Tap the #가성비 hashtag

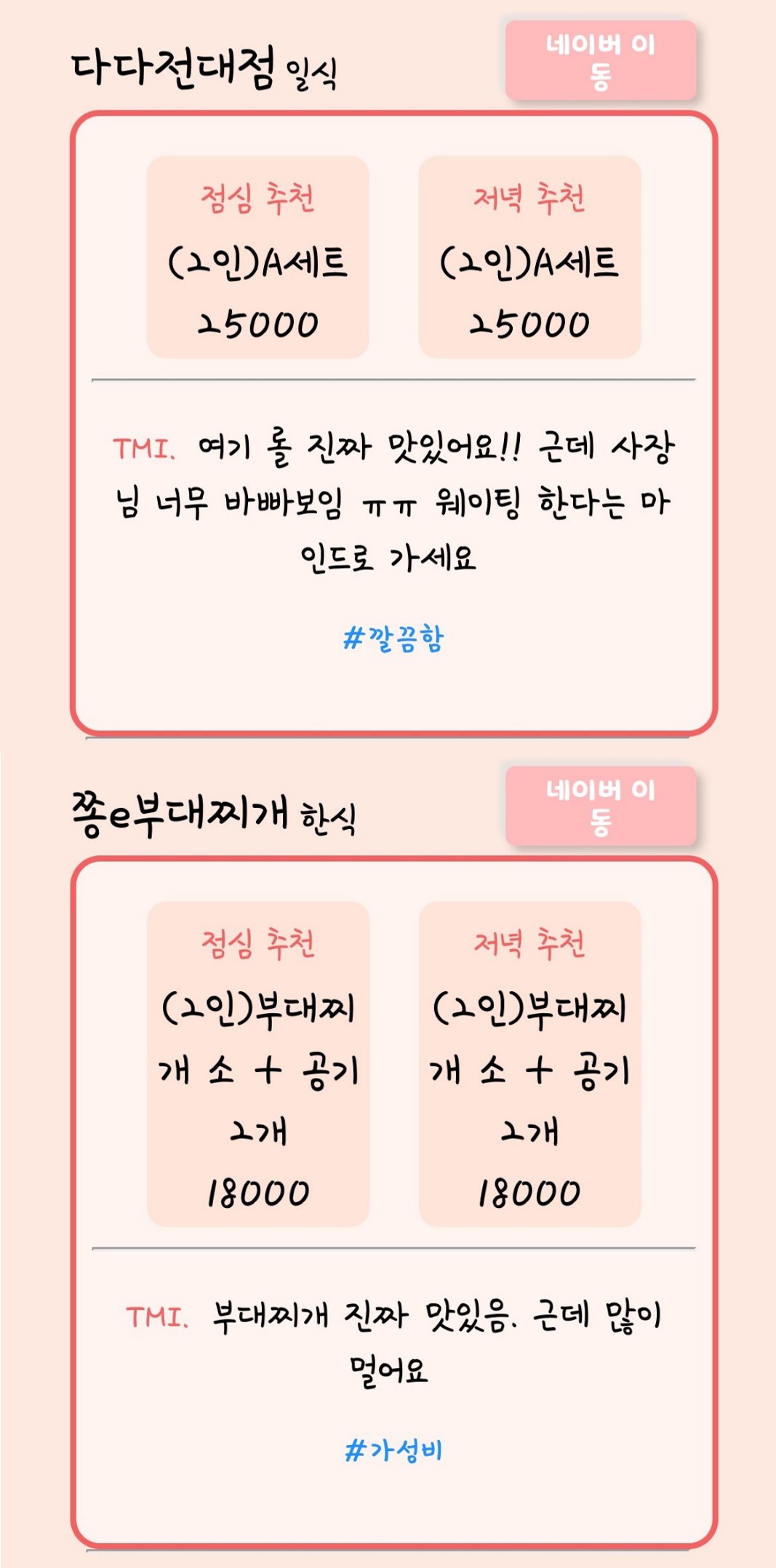(393, 1449)
